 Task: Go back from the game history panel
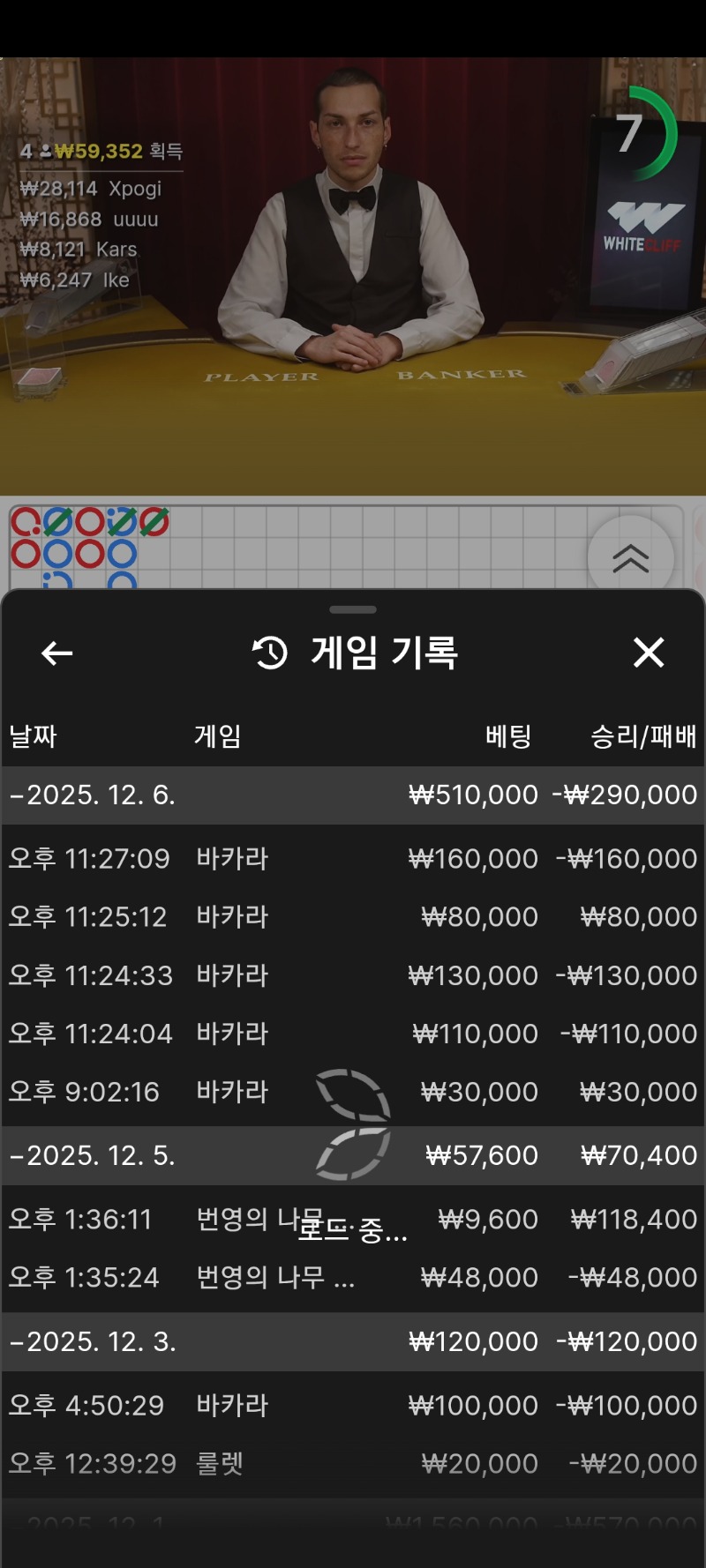point(57,653)
